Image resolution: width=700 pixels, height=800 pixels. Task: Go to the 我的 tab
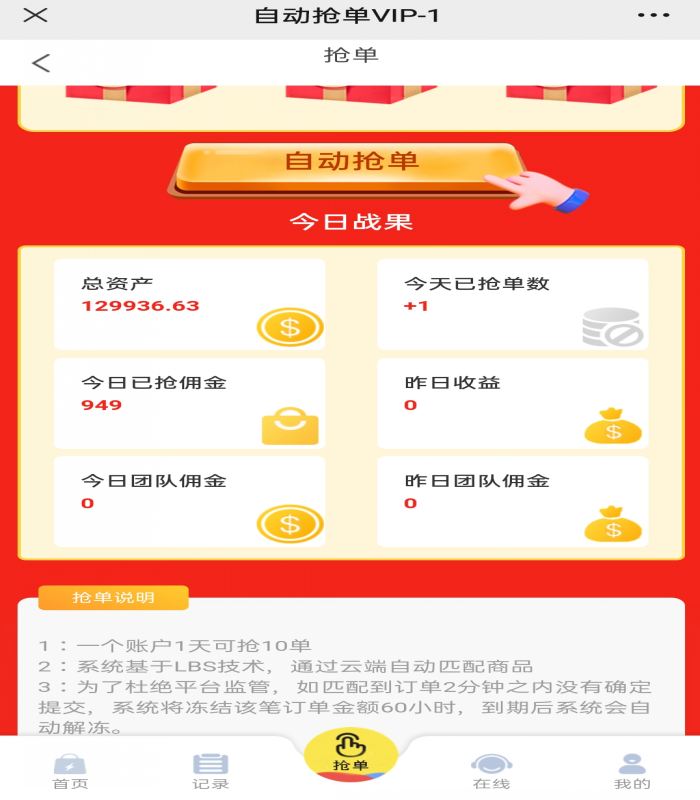(x=632, y=772)
